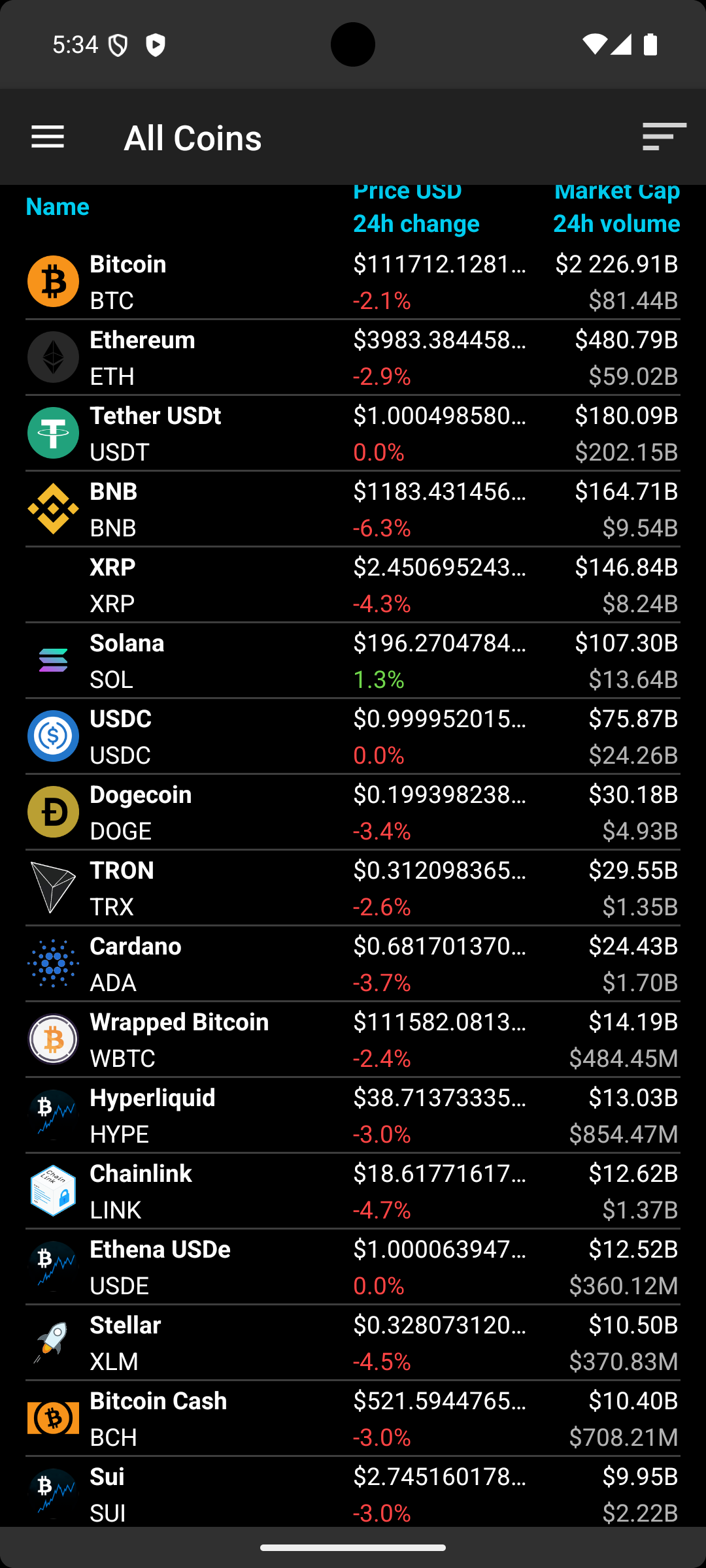Image resolution: width=706 pixels, height=1568 pixels.
Task: View Tether USDt details
Action: click(x=353, y=434)
